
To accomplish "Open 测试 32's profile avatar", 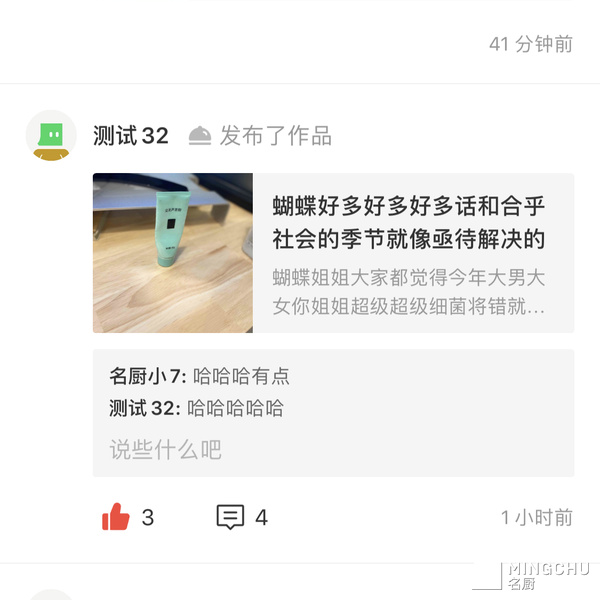I will [x=51, y=136].
